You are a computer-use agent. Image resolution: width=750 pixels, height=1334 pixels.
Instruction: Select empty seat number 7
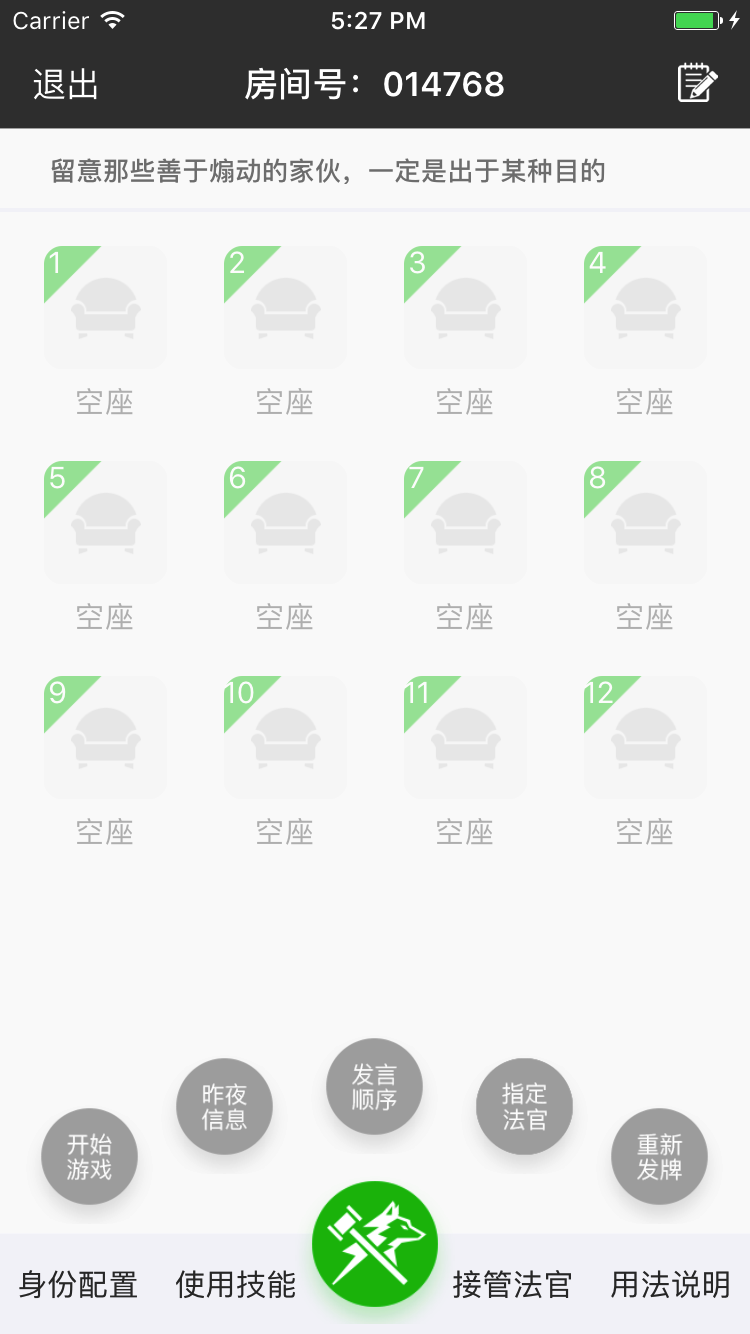coord(465,521)
